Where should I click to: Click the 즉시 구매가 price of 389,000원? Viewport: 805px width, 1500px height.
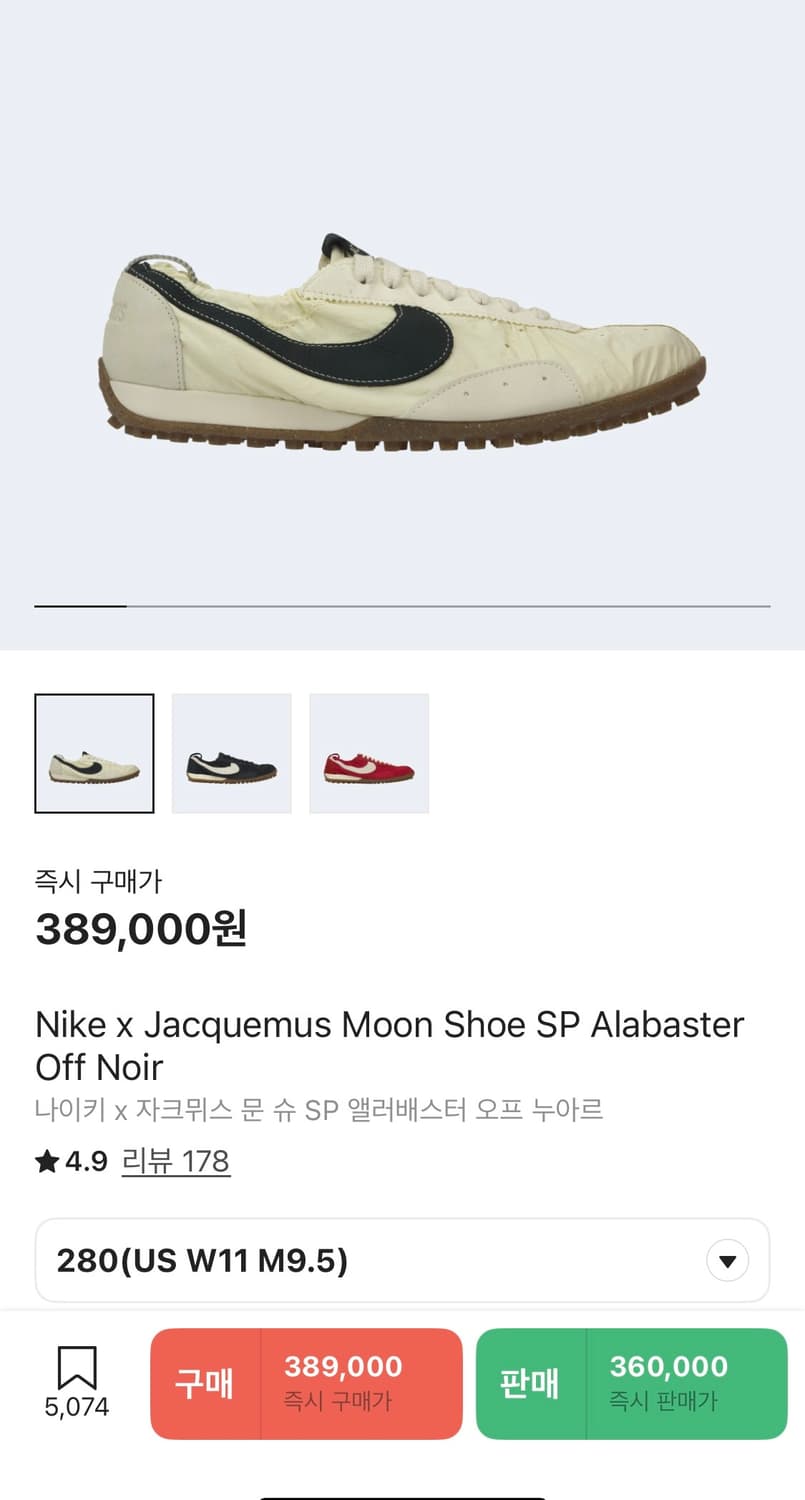click(140, 930)
